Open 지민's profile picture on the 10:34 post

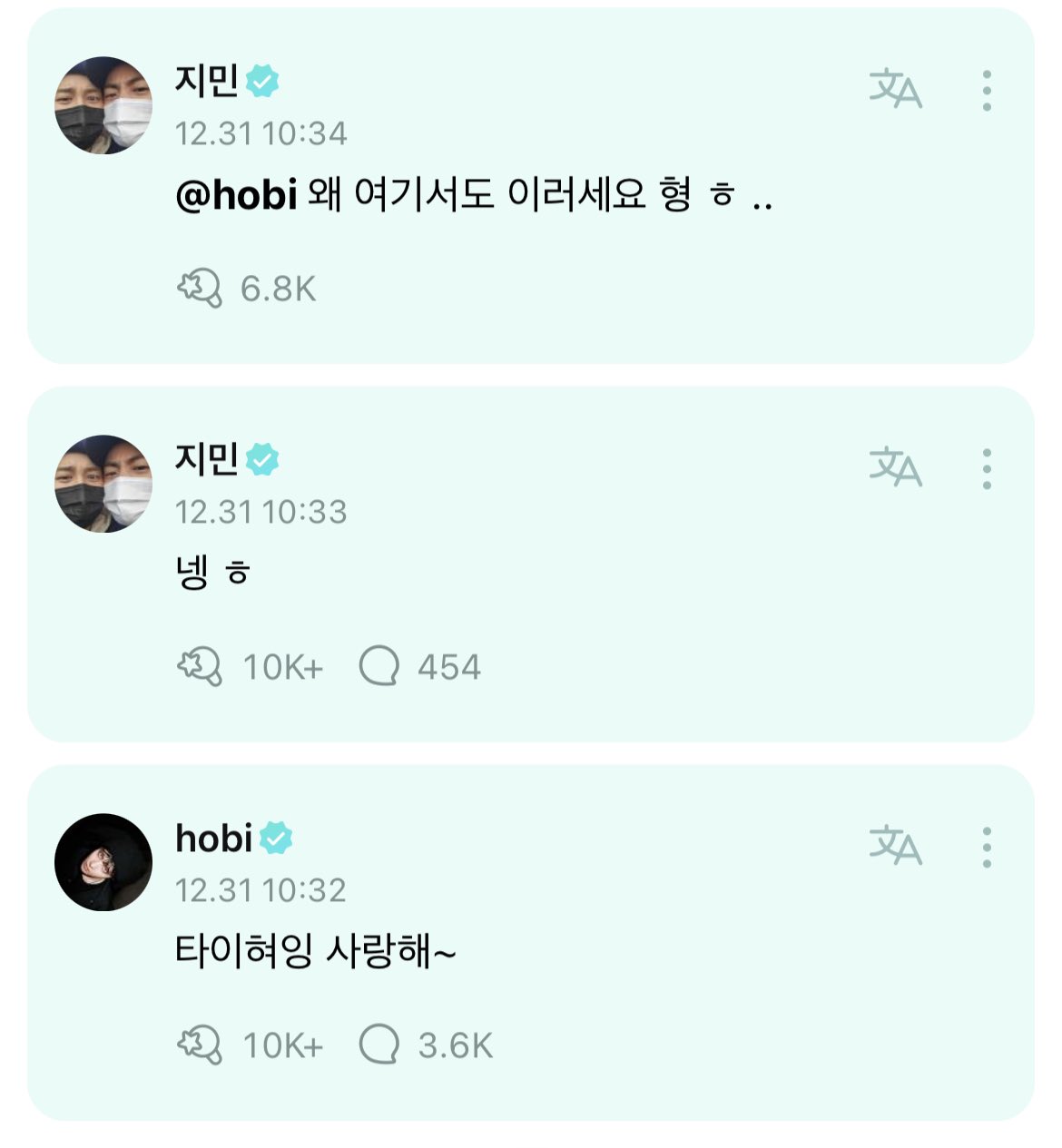coord(103,105)
